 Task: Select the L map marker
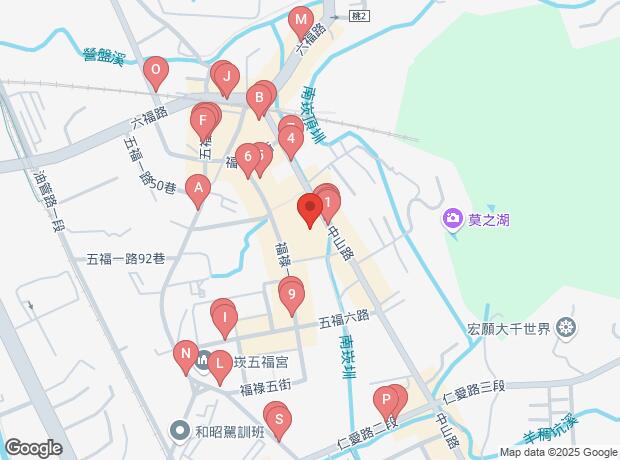pos(219,363)
